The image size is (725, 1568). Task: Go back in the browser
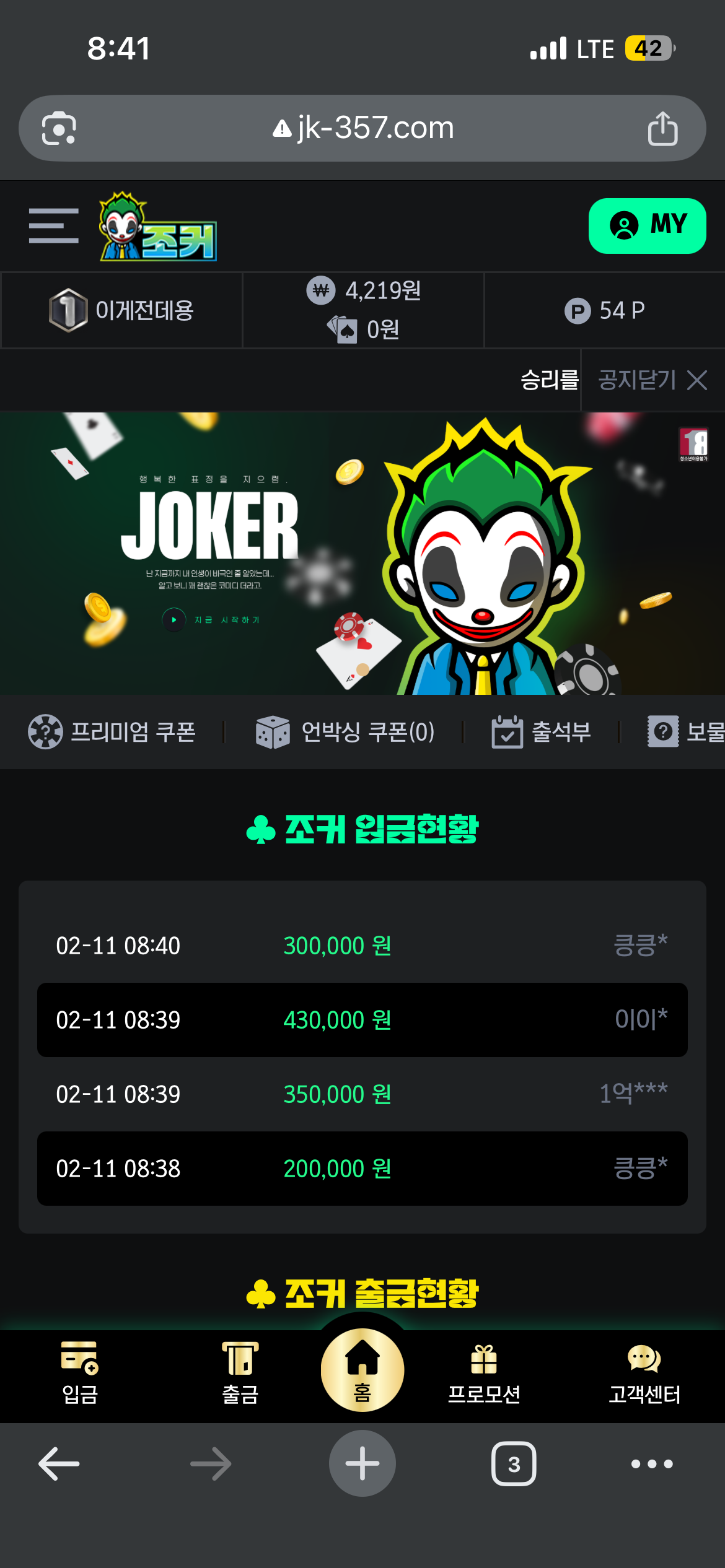[59, 1464]
